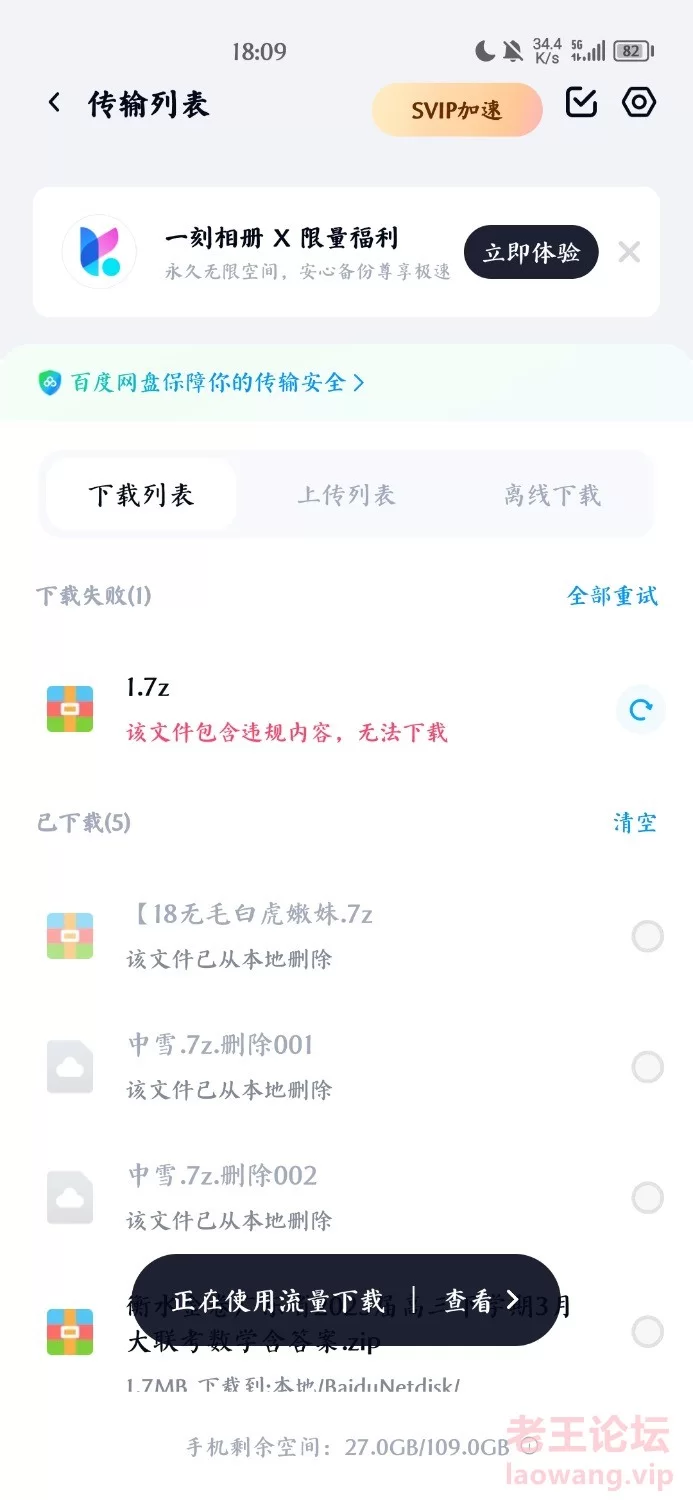Tap 立即体验 on the 一刻相册 banner
This screenshot has width=693, height=1500.
531,252
